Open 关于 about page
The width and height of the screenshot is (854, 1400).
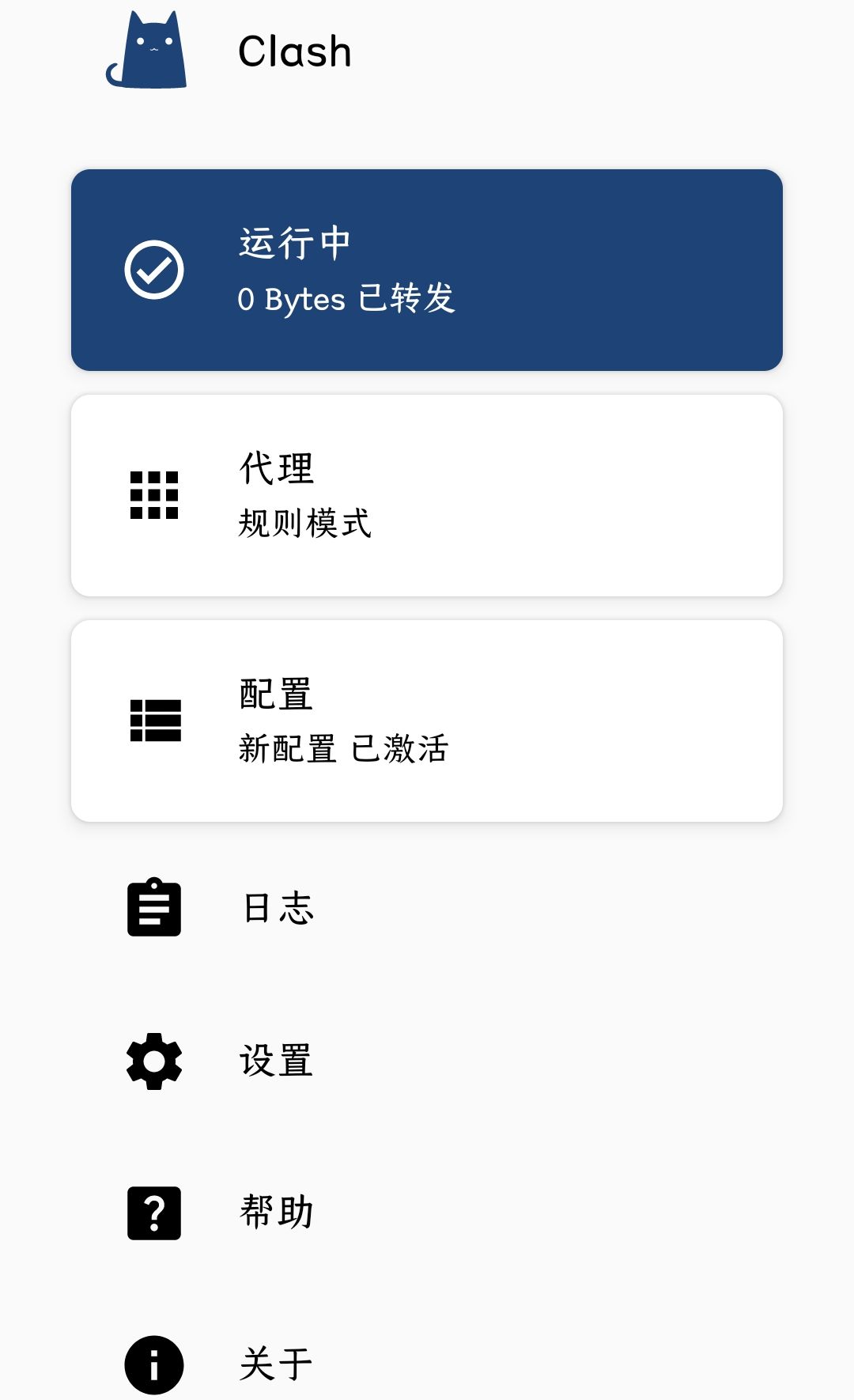click(277, 1364)
